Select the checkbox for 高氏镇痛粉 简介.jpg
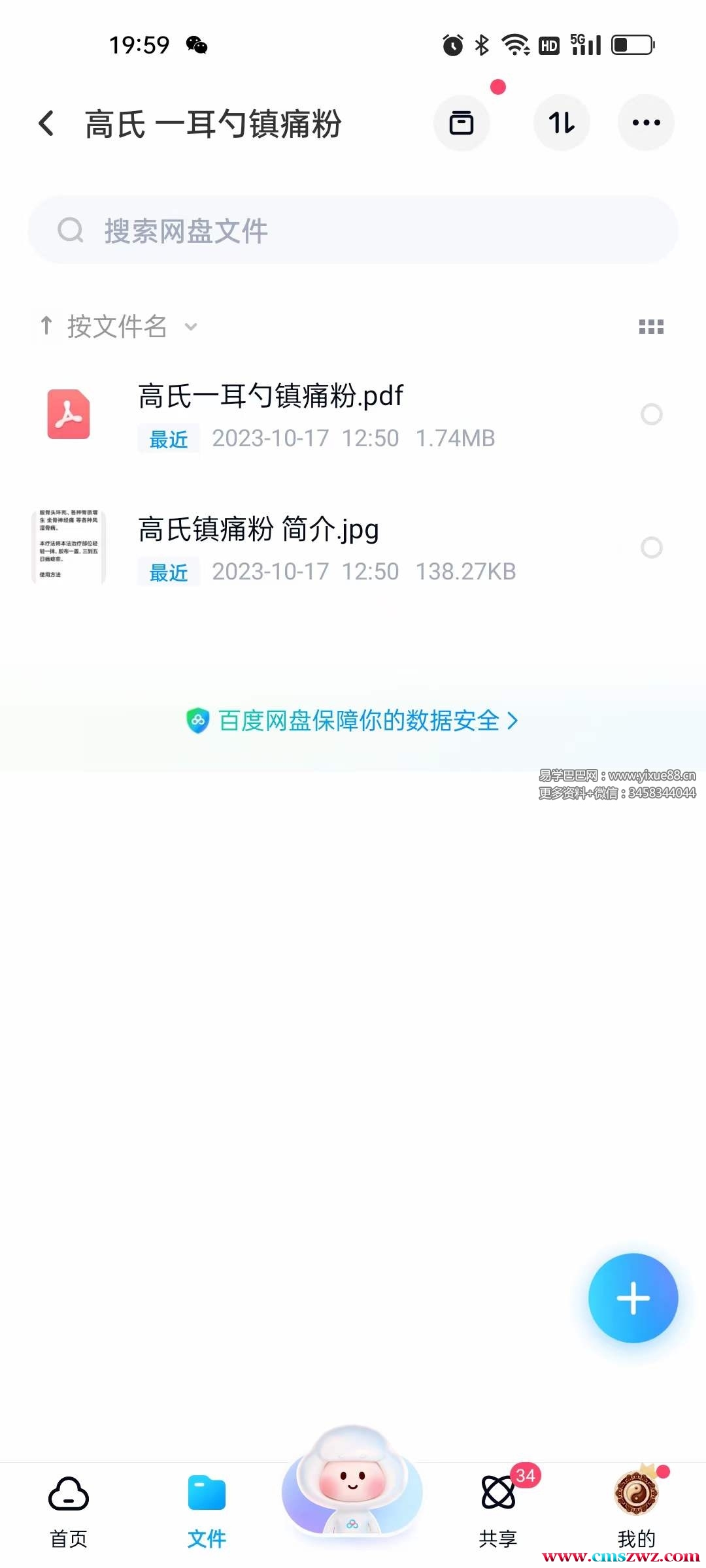The height and width of the screenshot is (1568, 706). (651, 547)
